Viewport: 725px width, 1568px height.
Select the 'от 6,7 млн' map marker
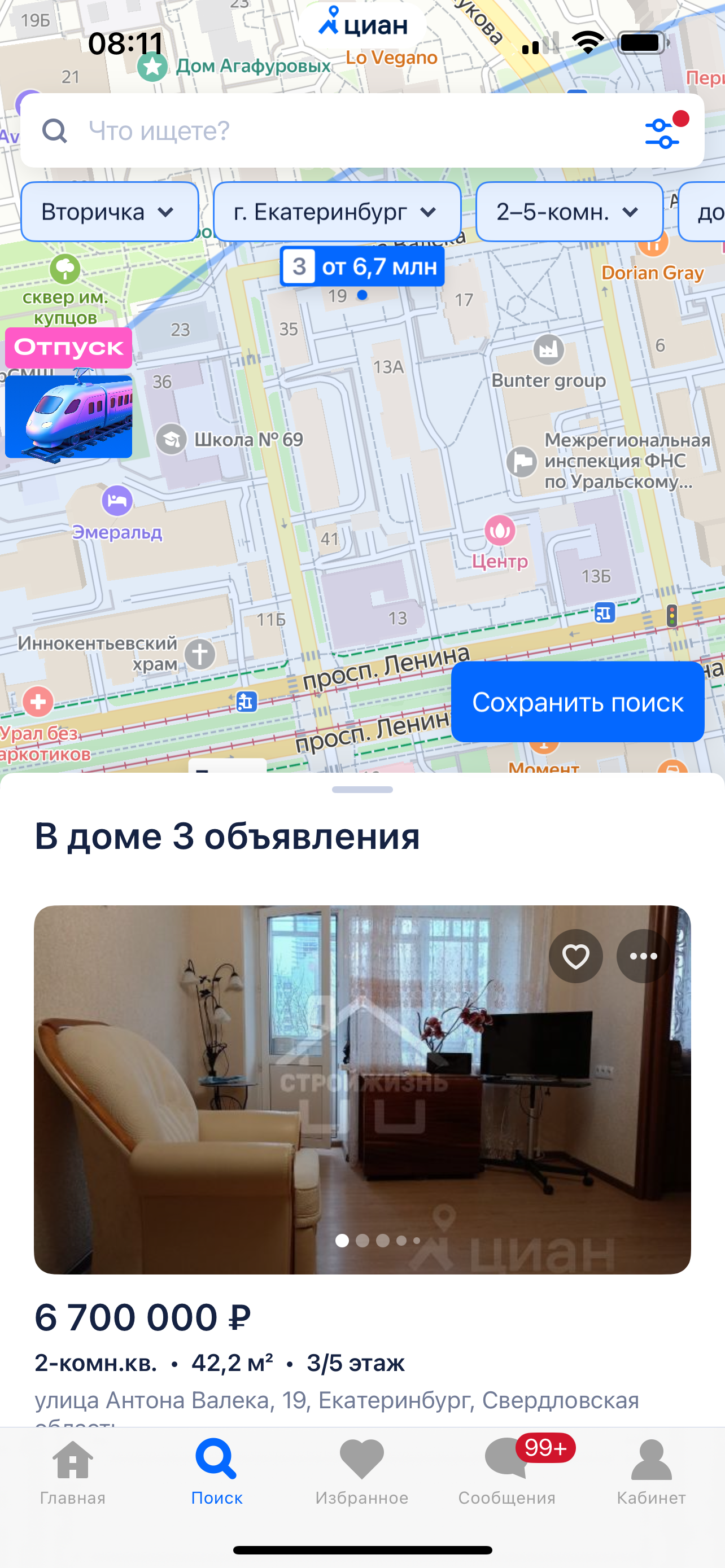point(362,266)
